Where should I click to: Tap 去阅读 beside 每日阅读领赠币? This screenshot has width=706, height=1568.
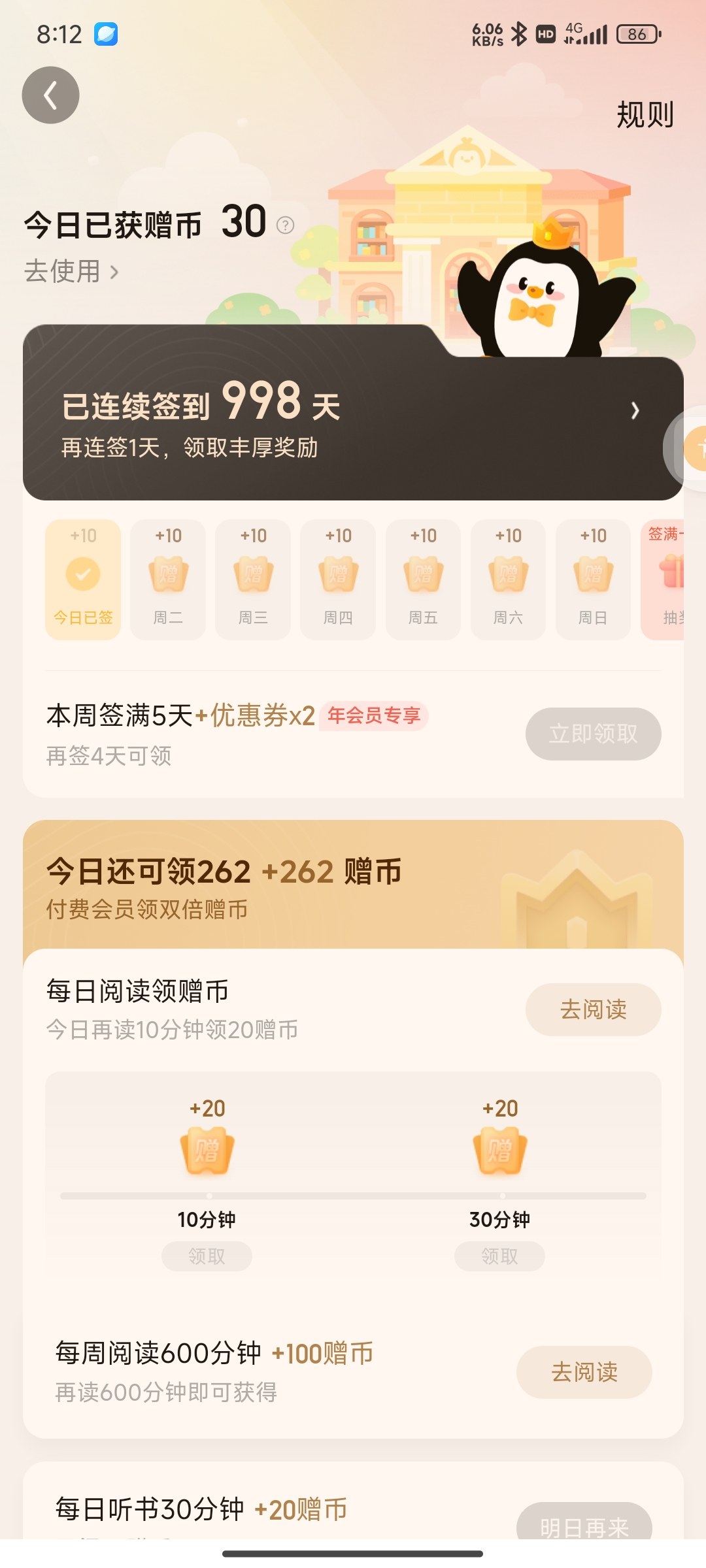pos(593,1009)
